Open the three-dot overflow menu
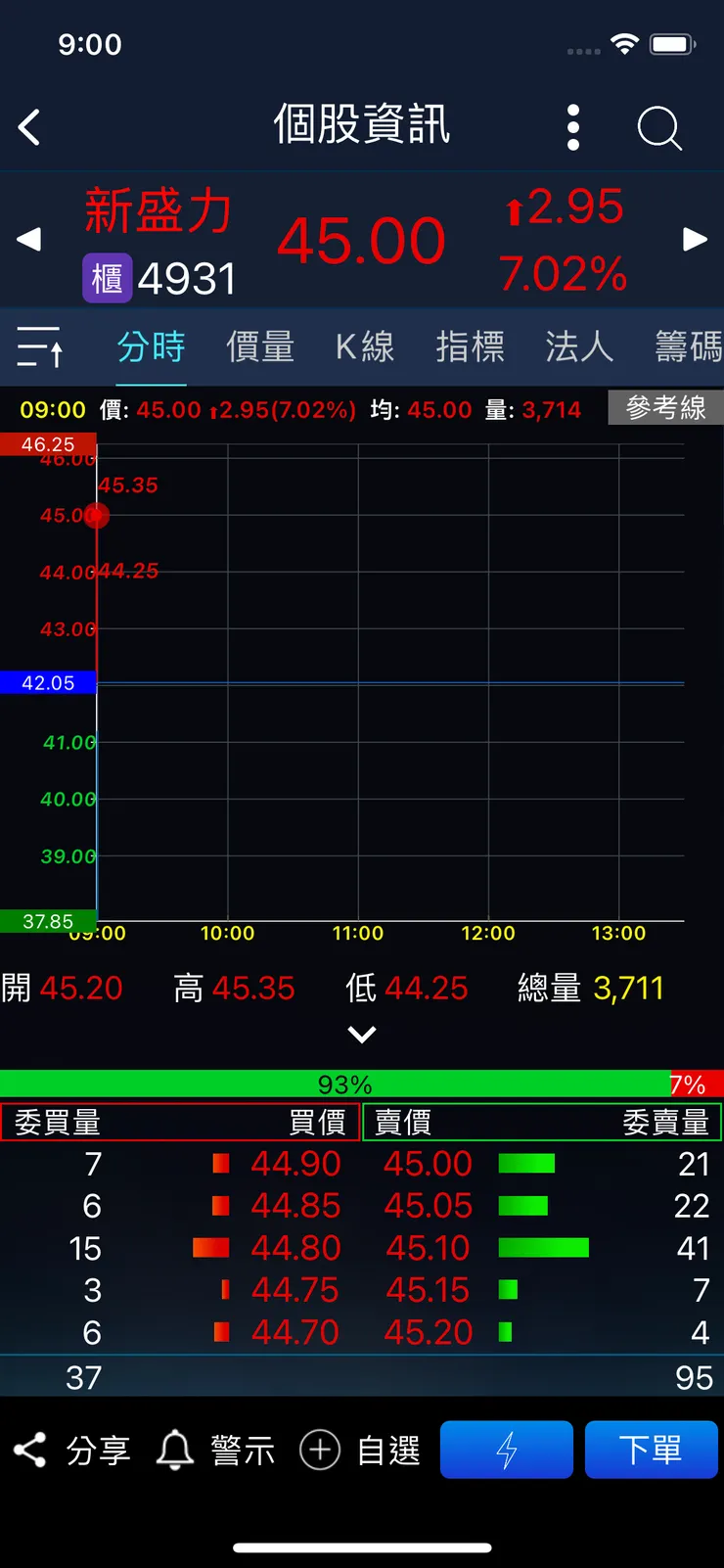 [573, 127]
